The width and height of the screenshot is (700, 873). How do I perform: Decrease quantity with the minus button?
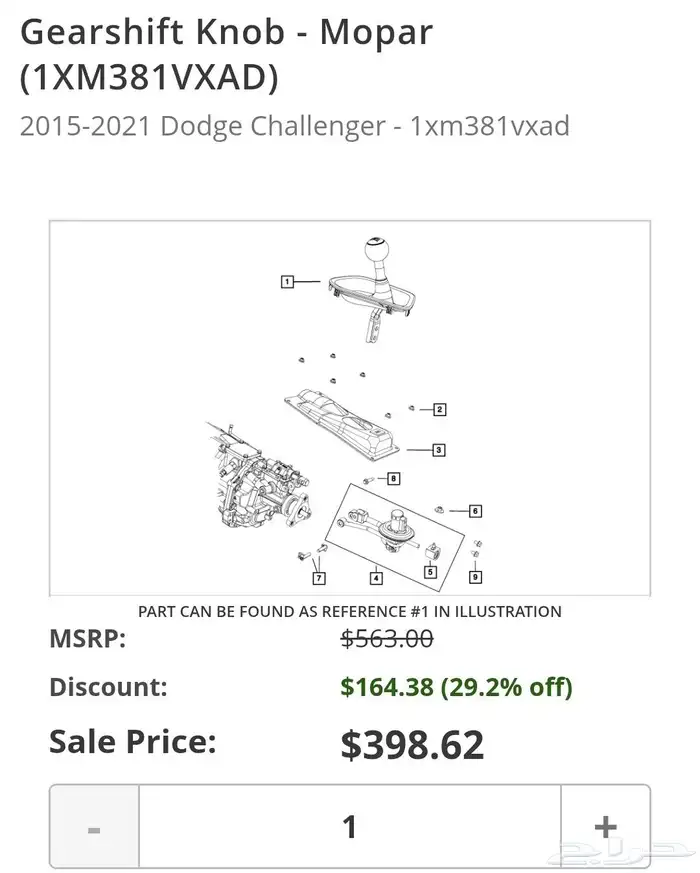tap(94, 827)
